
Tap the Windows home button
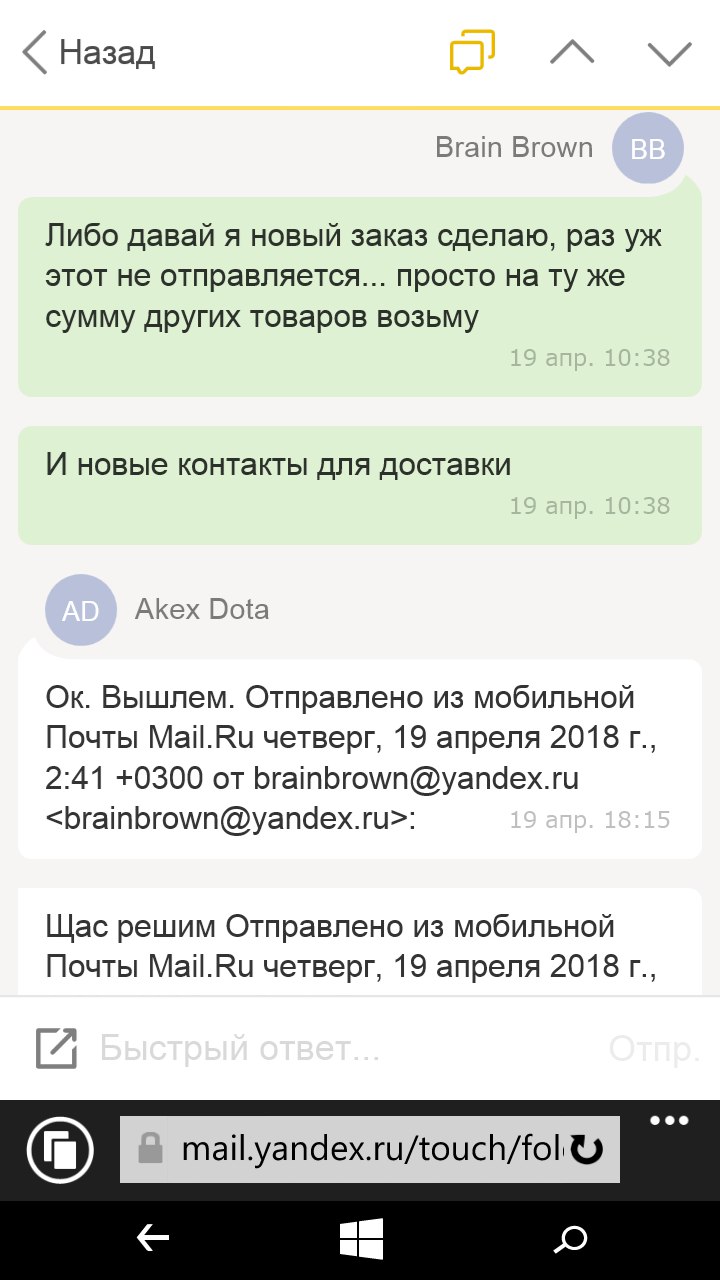[361, 1240]
